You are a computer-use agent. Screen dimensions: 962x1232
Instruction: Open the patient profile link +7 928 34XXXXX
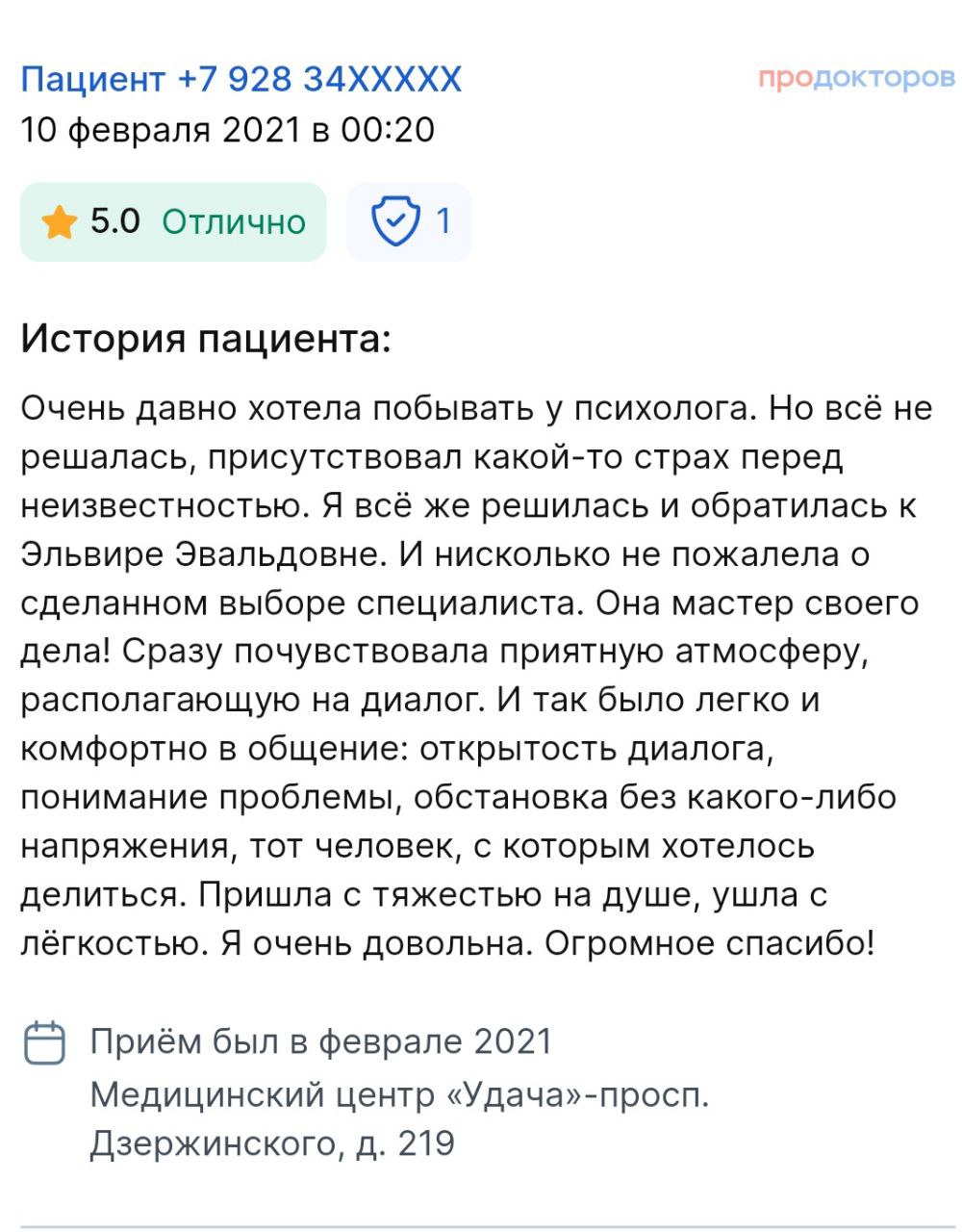tap(240, 79)
